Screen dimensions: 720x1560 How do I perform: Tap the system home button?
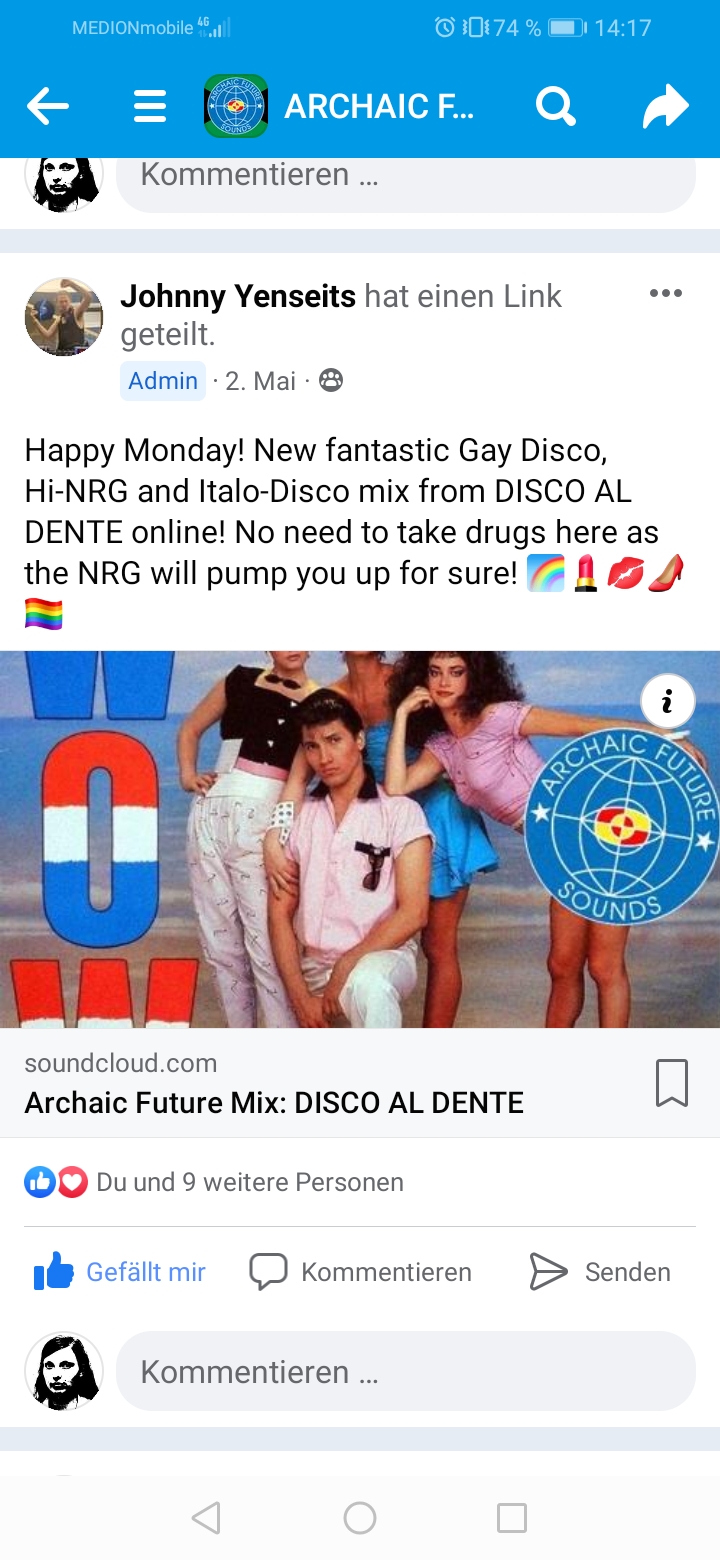click(360, 1518)
